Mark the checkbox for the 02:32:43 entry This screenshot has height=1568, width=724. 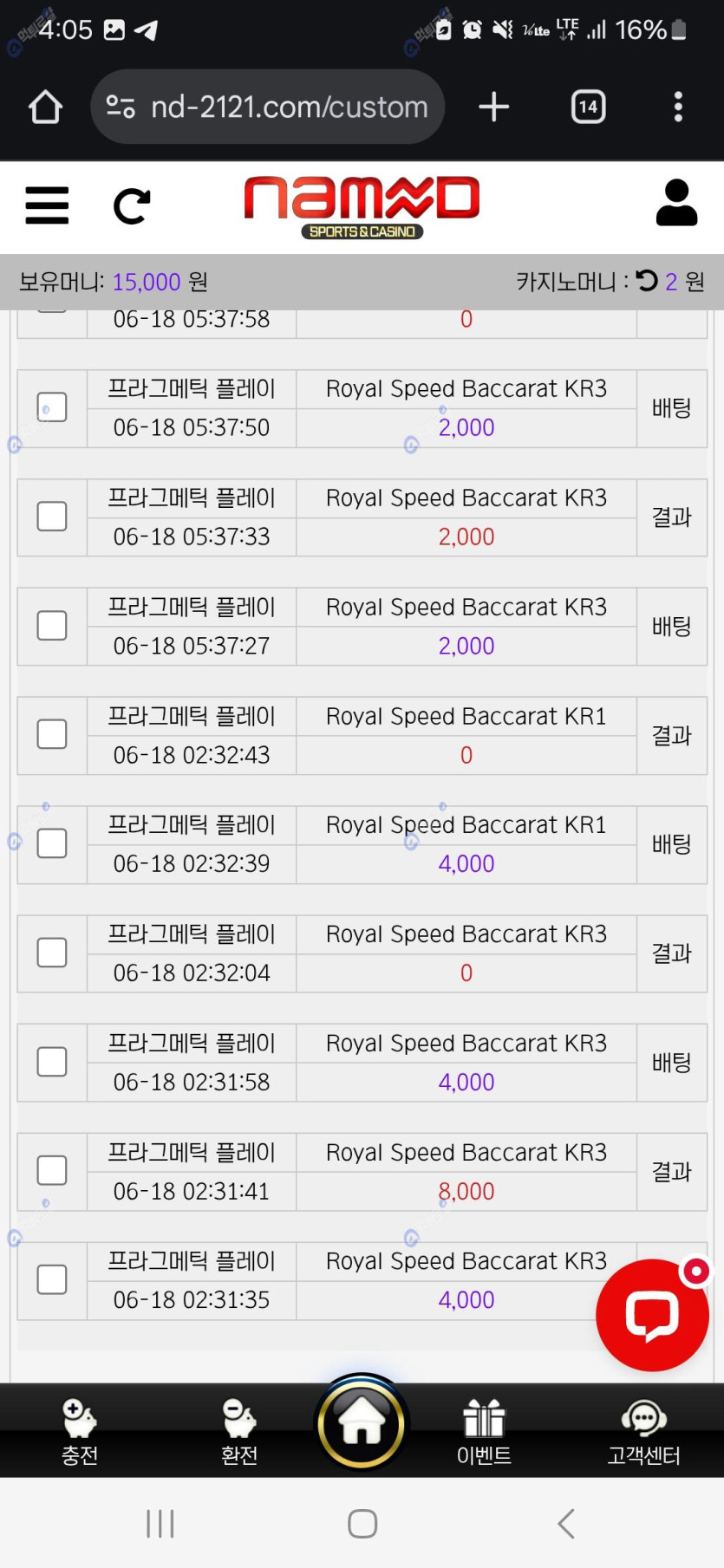(52, 734)
